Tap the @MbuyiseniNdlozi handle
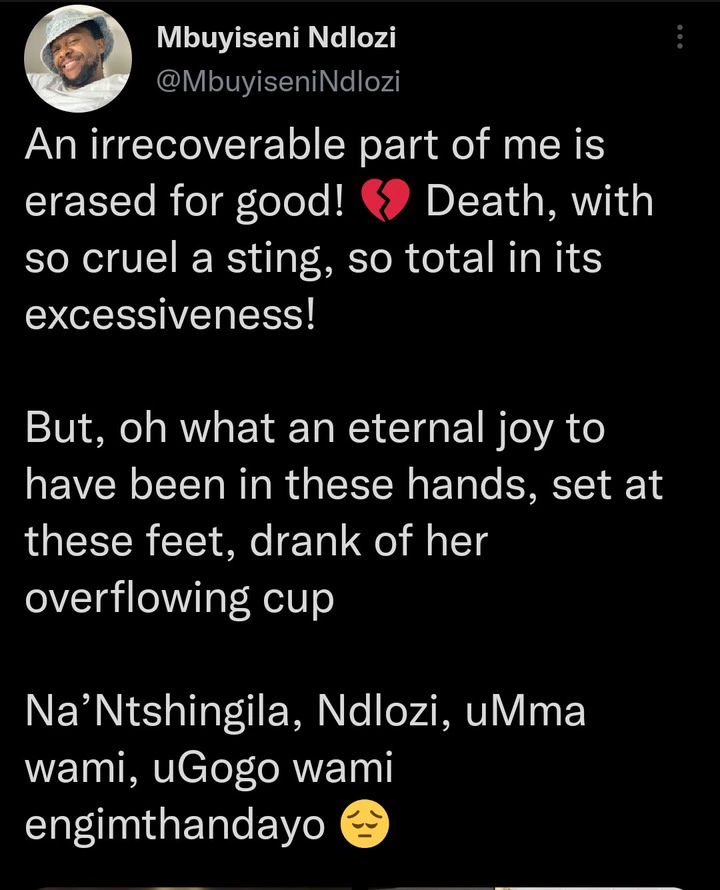720x890 pixels. click(x=278, y=82)
